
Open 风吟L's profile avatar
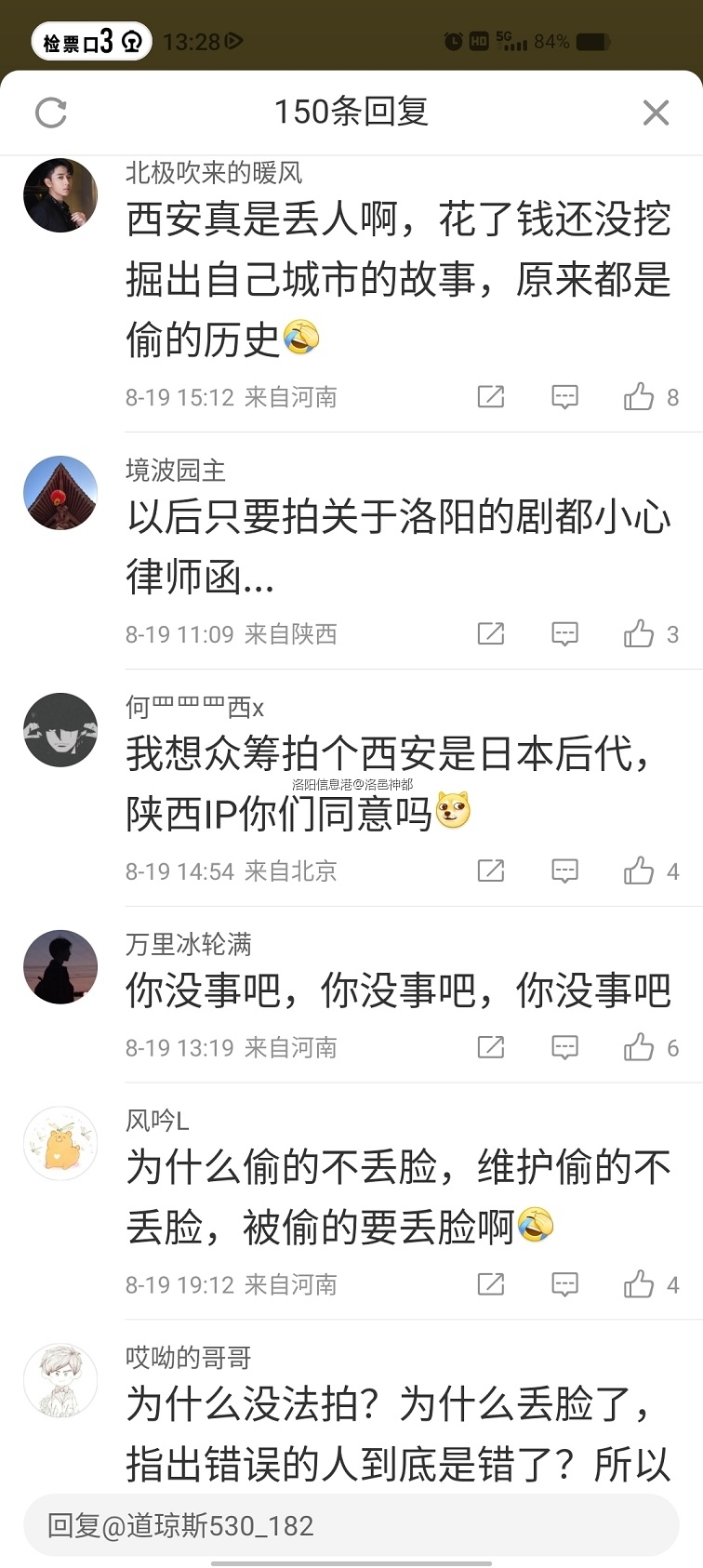pos(60,1144)
